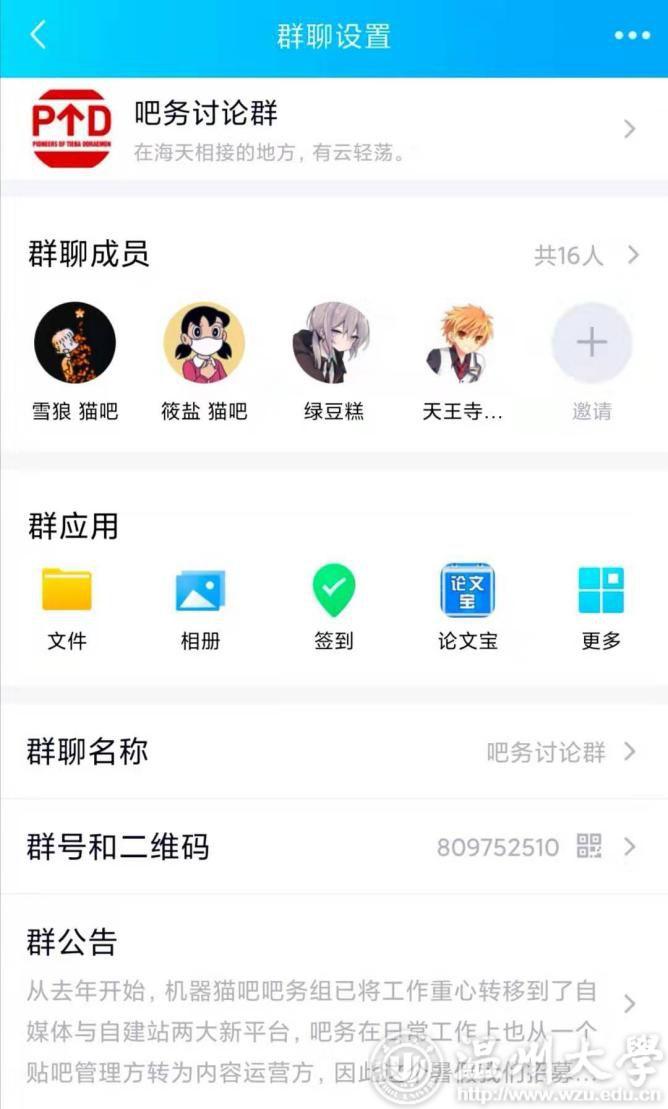Tap the 邀请 plus button
Viewport: 668px width, 1109px height.
591,343
